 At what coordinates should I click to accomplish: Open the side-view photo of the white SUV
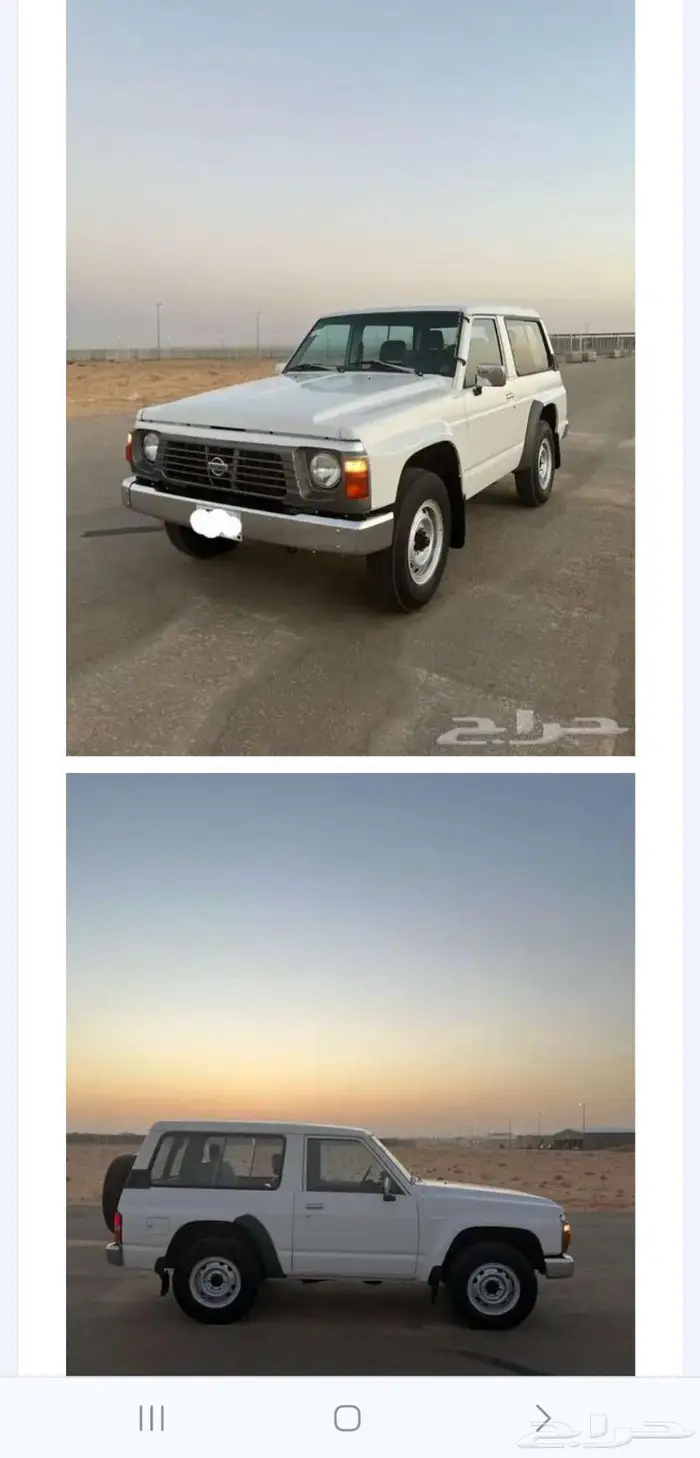(350, 1073)
